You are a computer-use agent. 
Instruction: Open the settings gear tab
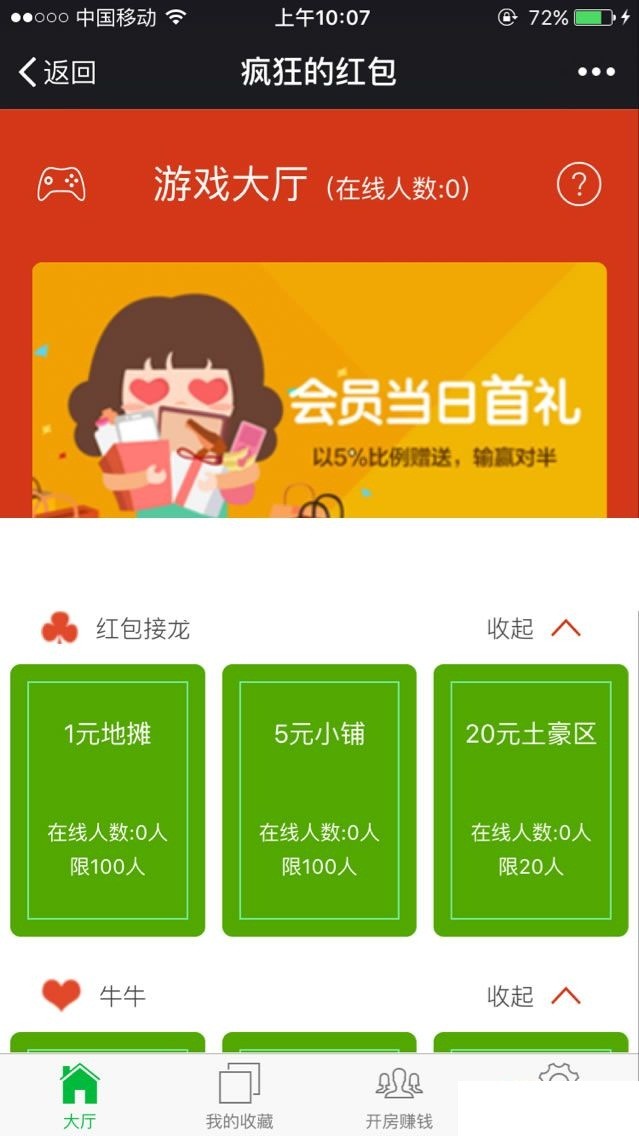pyautogui.click(x=559, y=1072)
